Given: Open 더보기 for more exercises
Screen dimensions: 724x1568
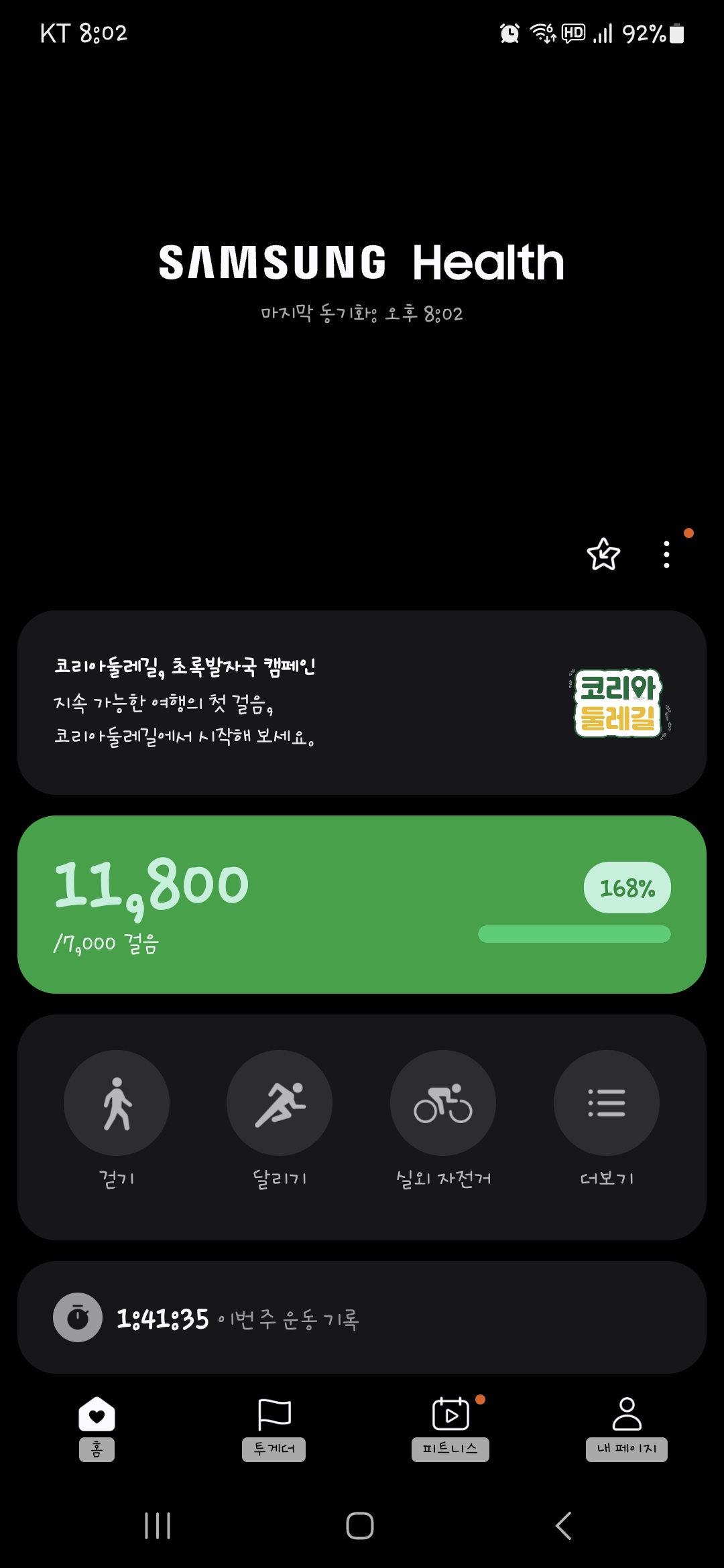Looking at the screenshot, I should point(606,1103).
